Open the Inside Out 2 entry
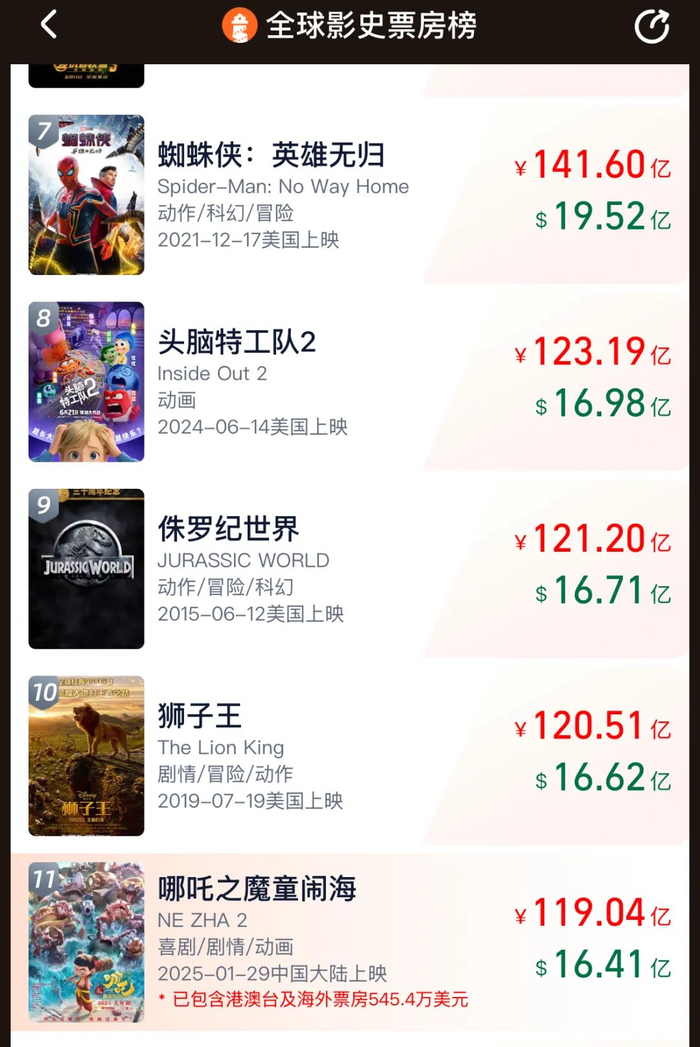The width and height of the screenshot is (700, 1047). coord(350,381)
